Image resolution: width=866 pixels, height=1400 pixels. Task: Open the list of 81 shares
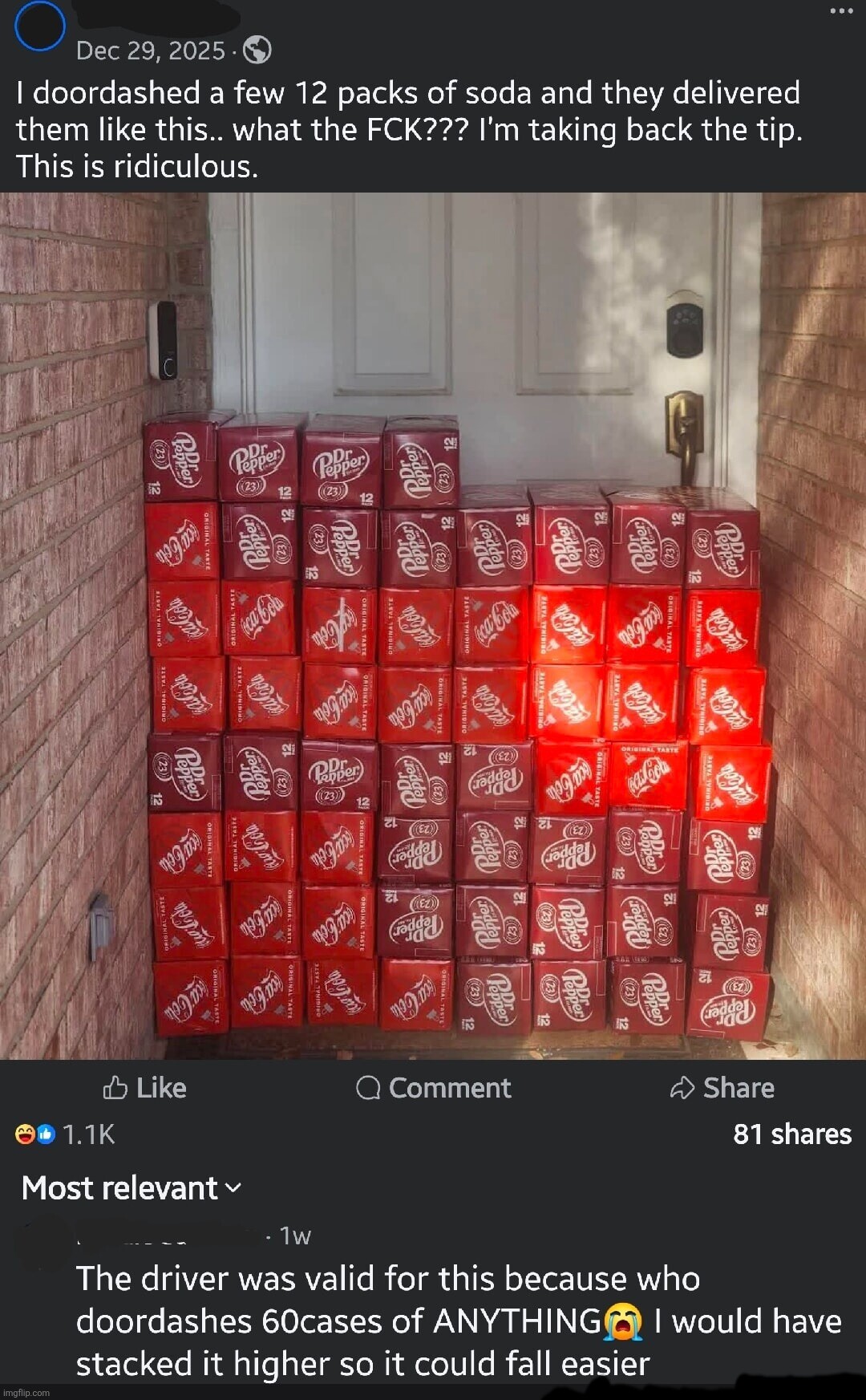[791, 1134]
